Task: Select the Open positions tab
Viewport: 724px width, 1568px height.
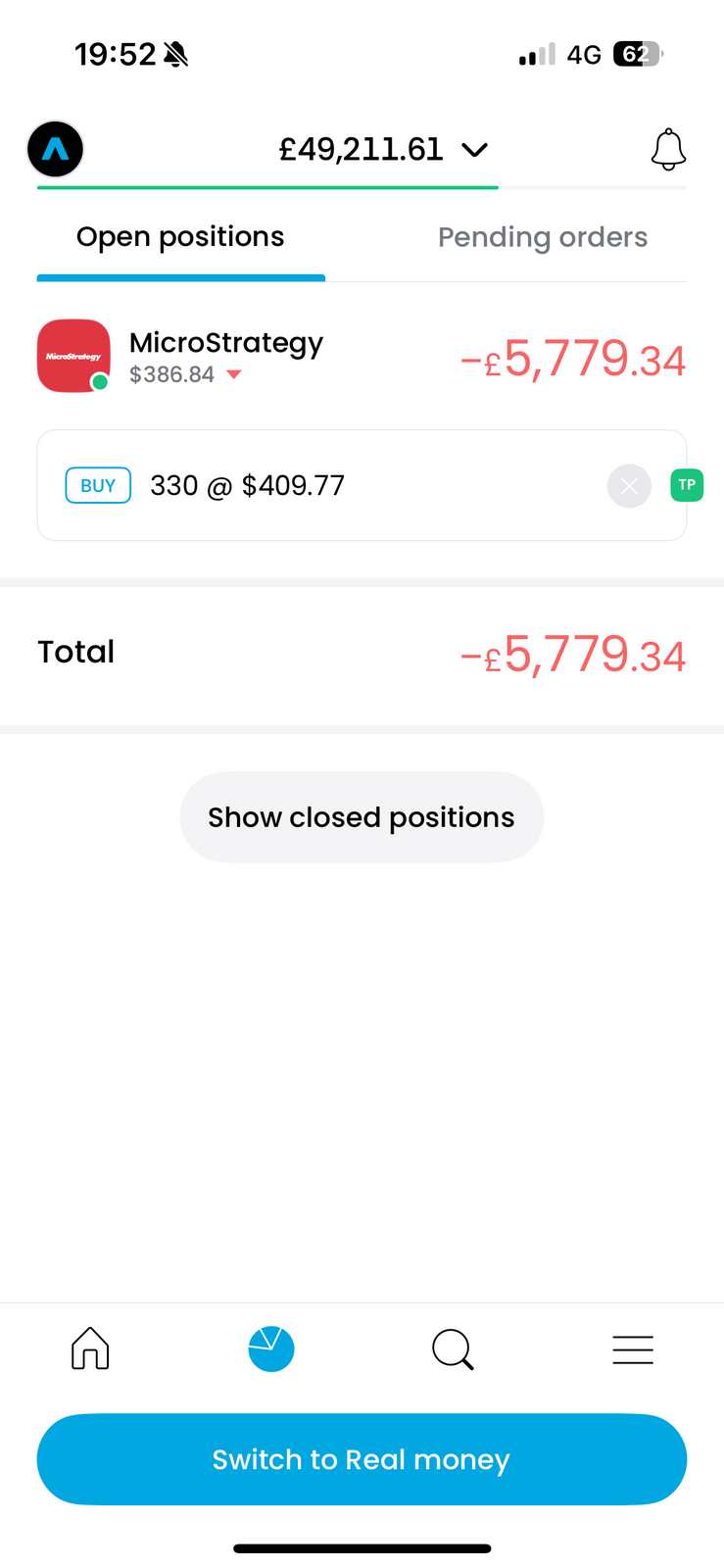Action: (x=180, y=237)
